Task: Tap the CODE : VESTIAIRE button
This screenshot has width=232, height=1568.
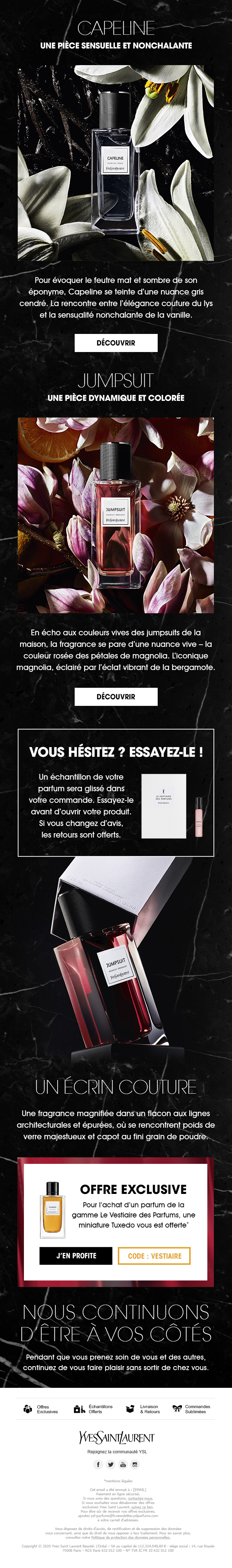Action: [x=154, y=1255]
